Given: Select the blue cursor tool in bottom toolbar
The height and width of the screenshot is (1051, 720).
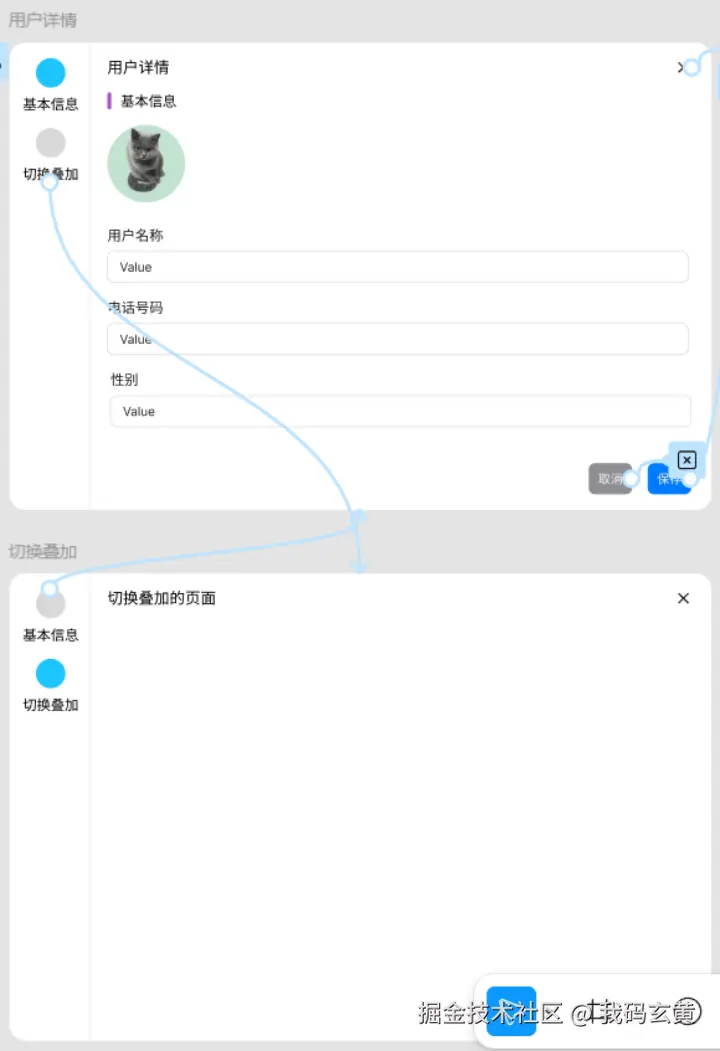Looking at the screenshot, I should [511, 1010].
